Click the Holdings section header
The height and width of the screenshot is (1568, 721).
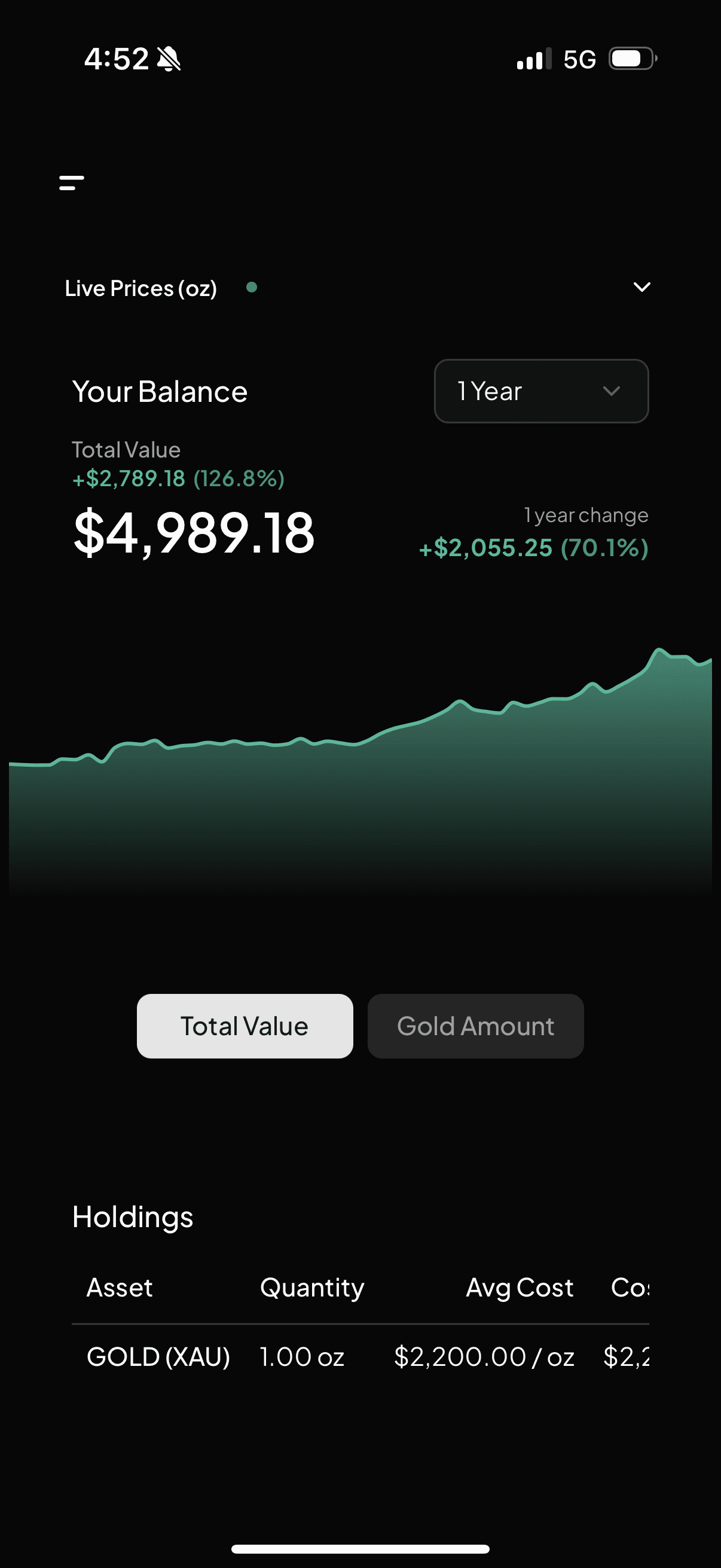click(132, 1218)
